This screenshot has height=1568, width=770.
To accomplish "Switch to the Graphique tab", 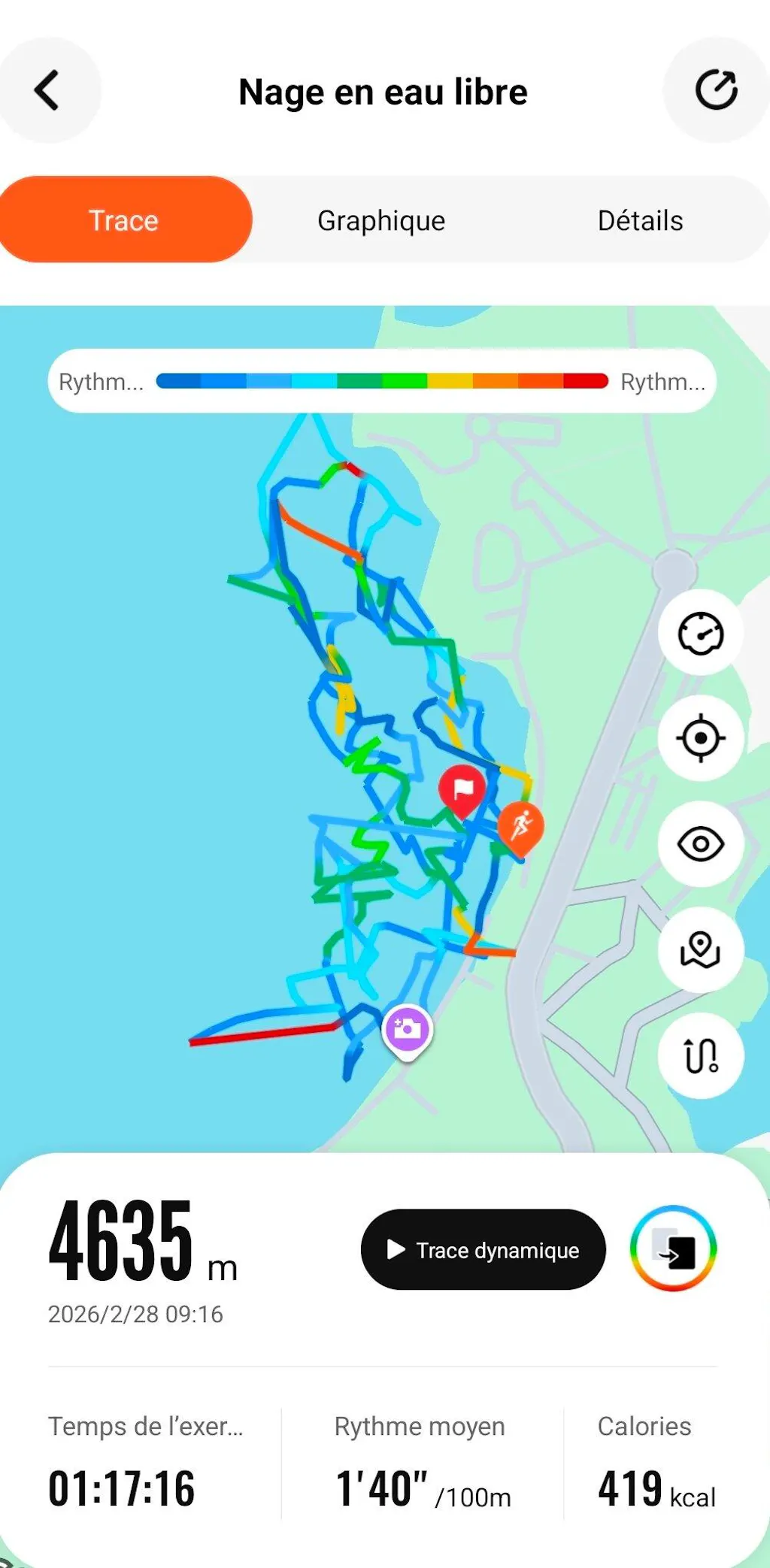I will pos(381,220).
